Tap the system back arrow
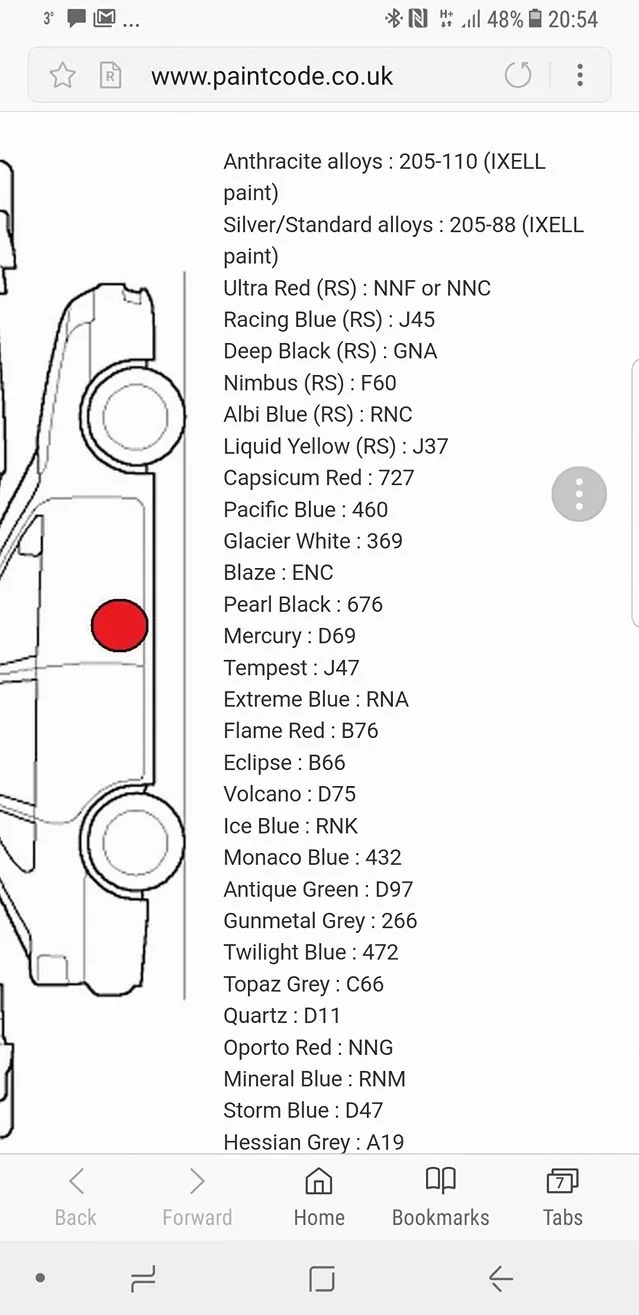 (500, 1278)
